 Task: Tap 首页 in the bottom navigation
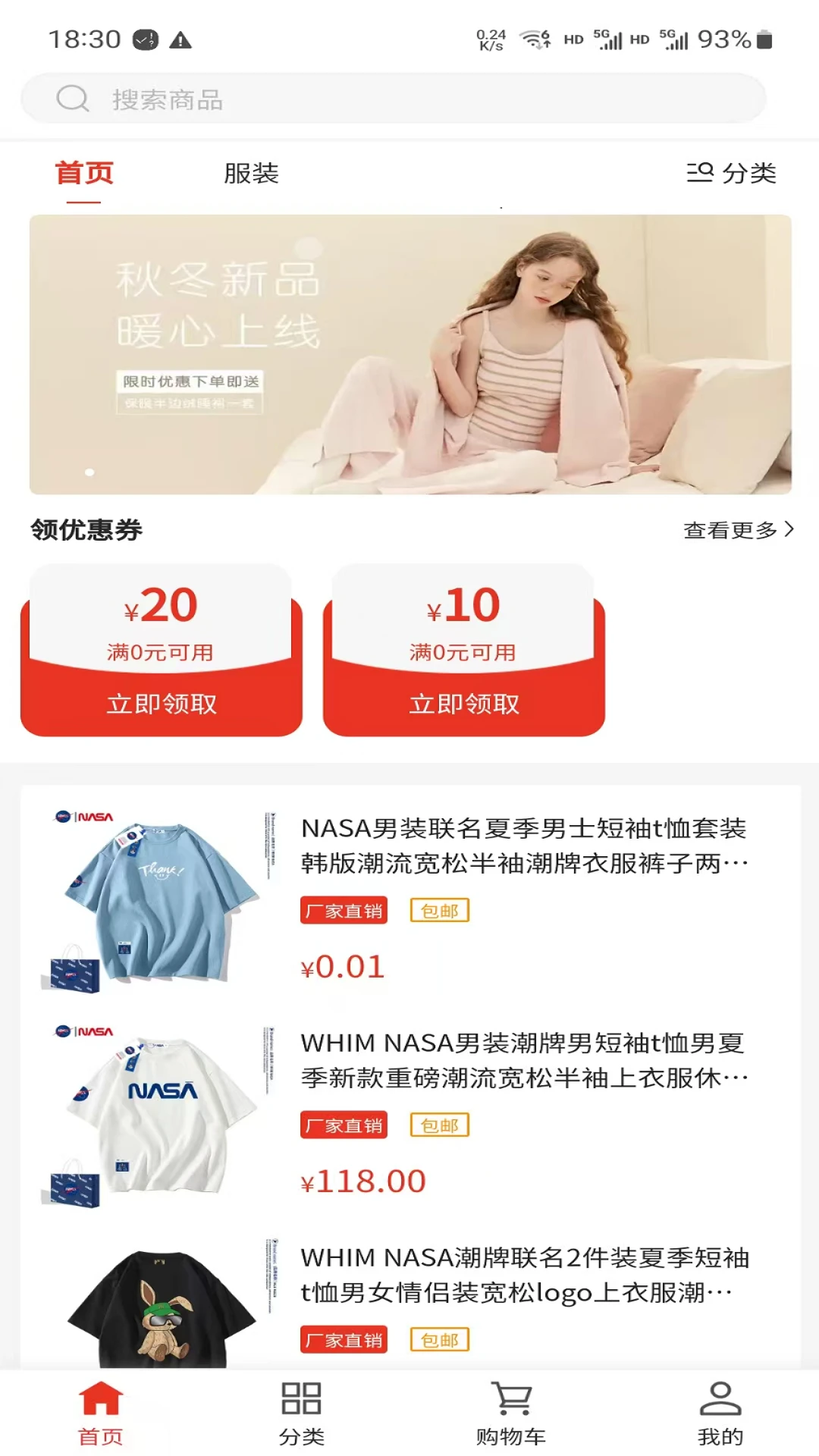tap(100, 1413)
